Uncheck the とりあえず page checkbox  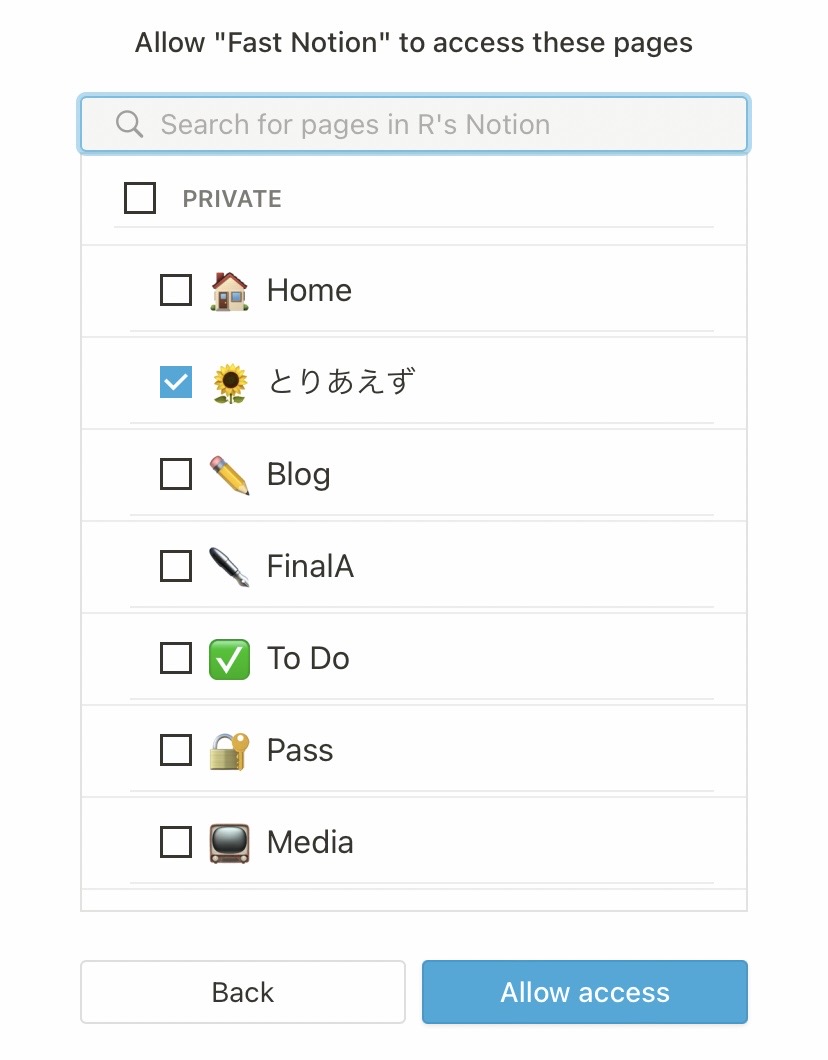click(175, 382)
